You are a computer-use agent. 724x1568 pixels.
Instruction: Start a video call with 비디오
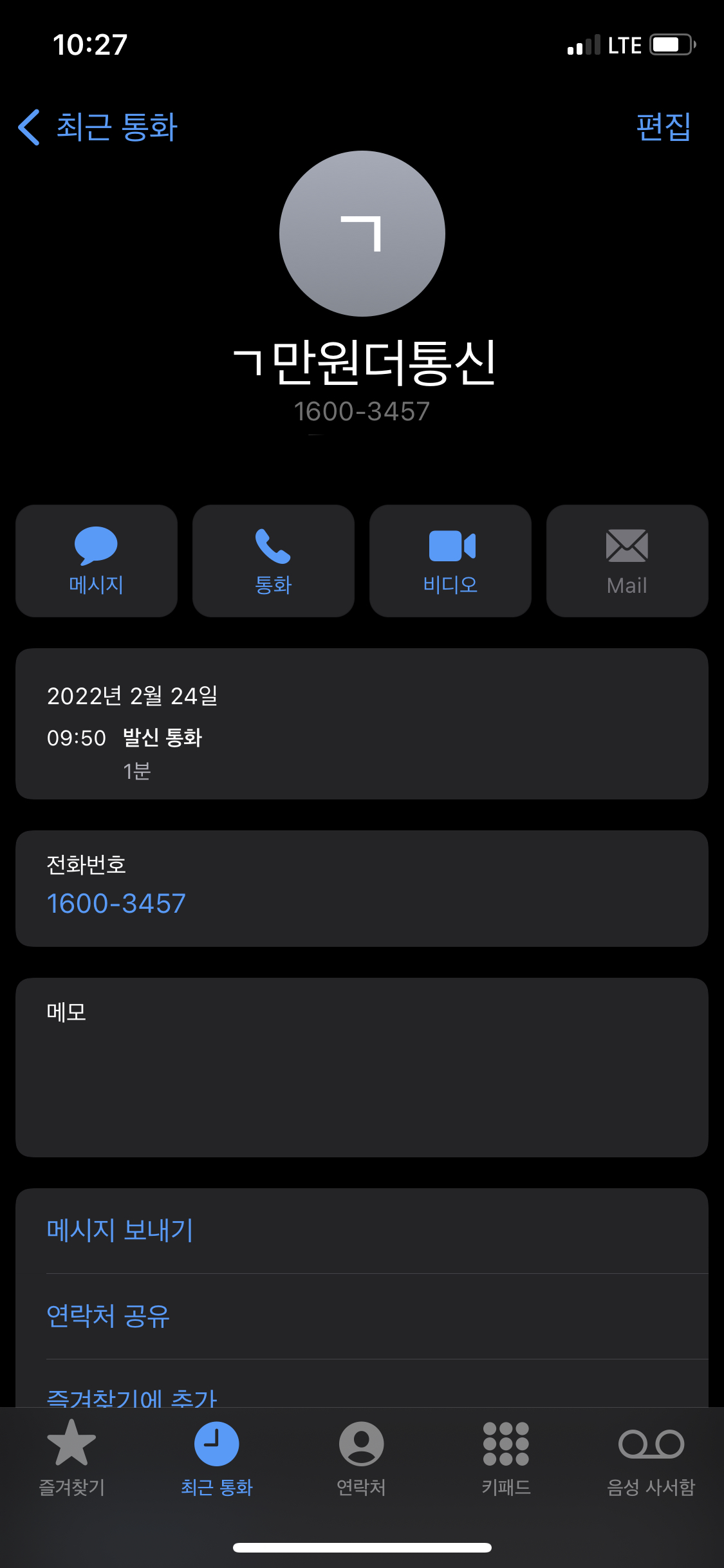[x=450, y=561]
